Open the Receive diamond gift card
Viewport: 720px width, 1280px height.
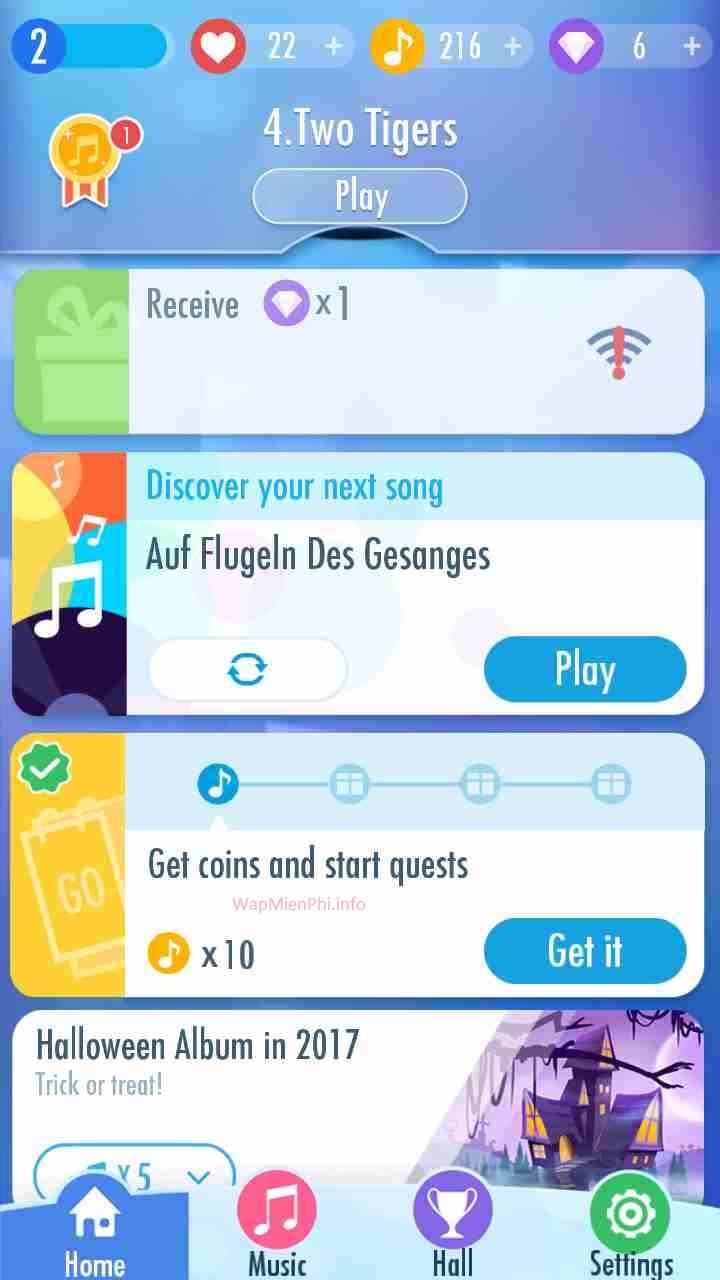(358, 351)
